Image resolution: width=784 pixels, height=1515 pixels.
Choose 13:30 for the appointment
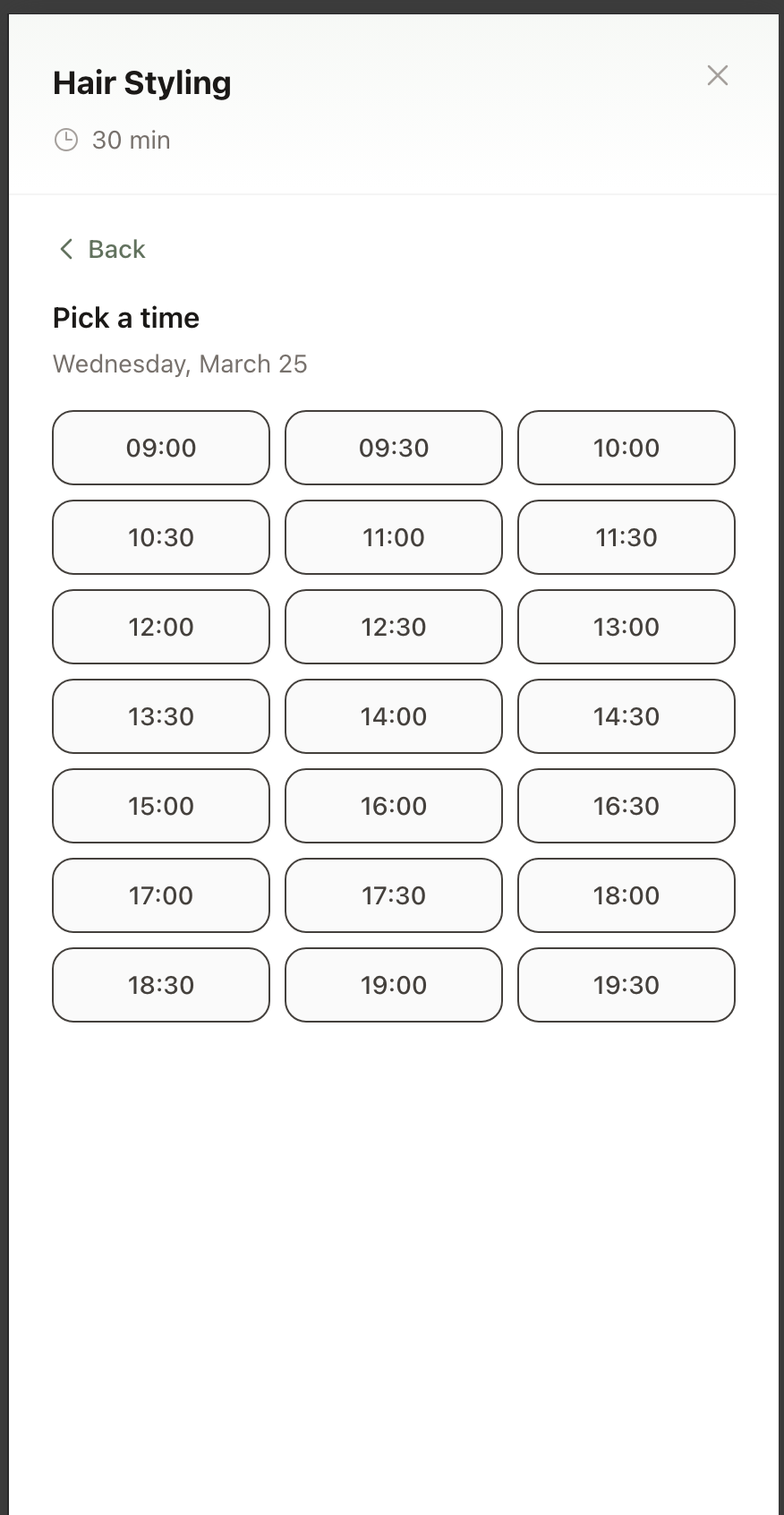pos(161,716)
